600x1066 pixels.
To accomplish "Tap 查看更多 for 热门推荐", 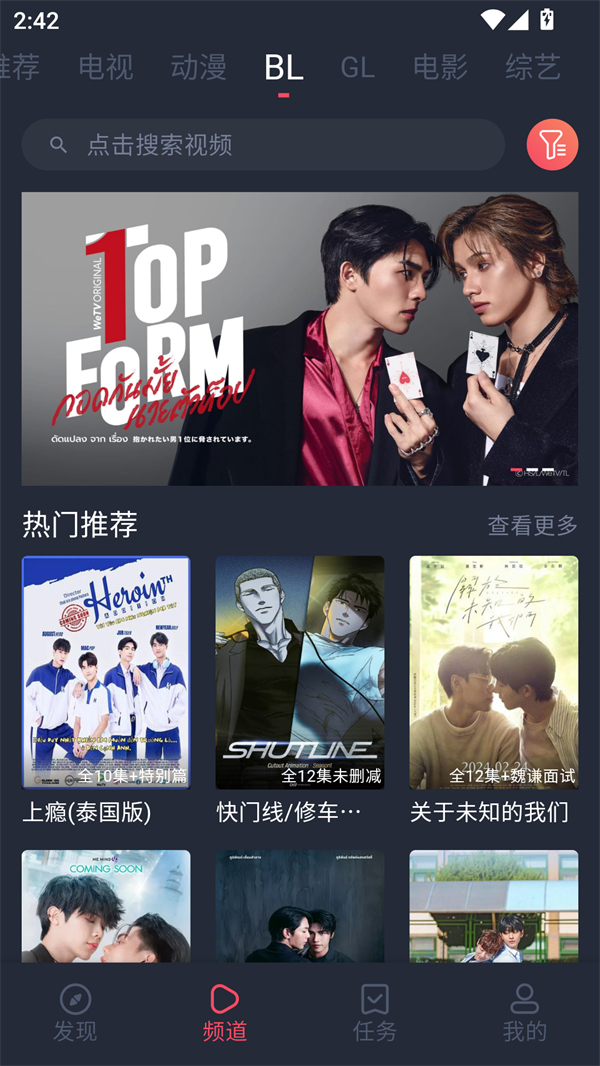I will click(532, 525).
